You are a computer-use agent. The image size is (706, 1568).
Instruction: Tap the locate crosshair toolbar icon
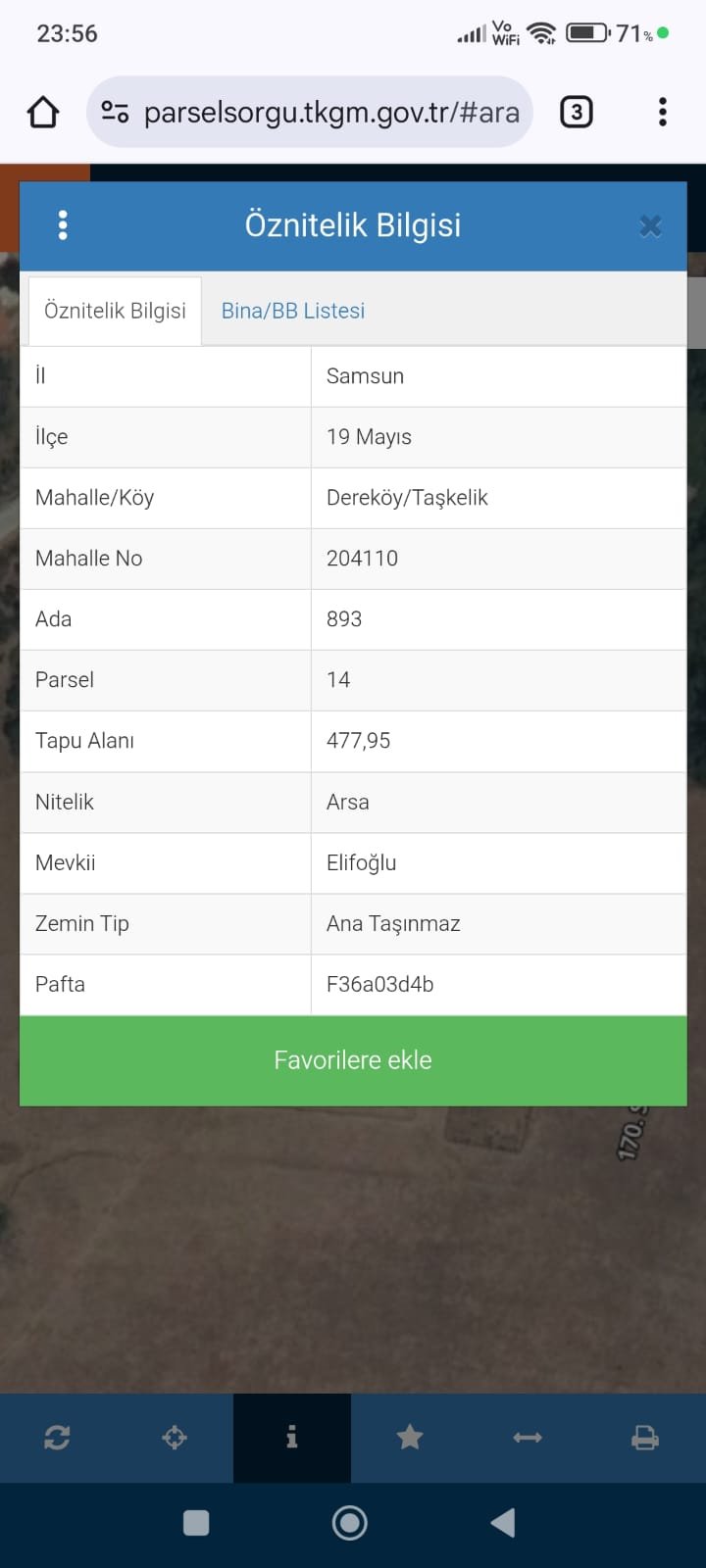pos(175,1438)
